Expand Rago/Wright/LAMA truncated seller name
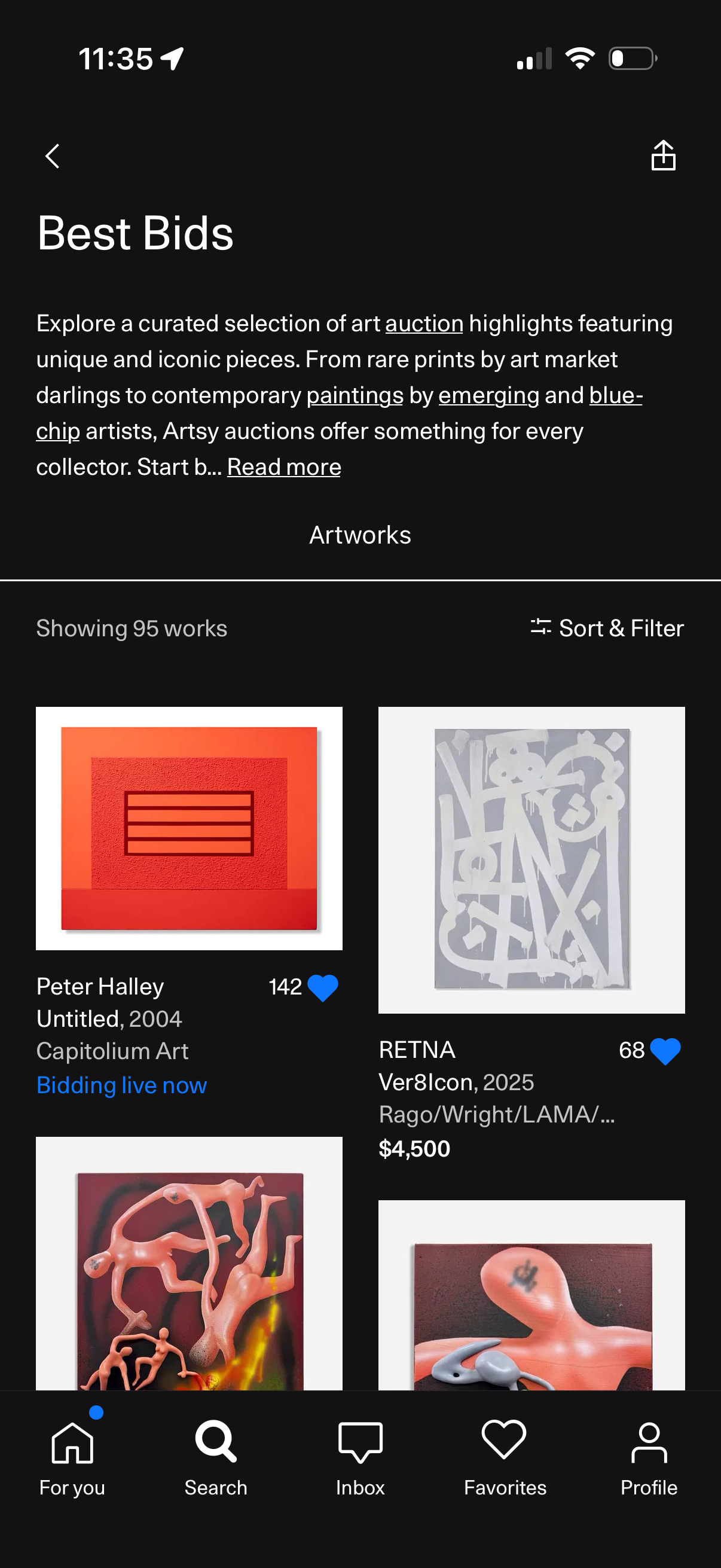Screen dimensions: 721x1568 (497, 1115)
